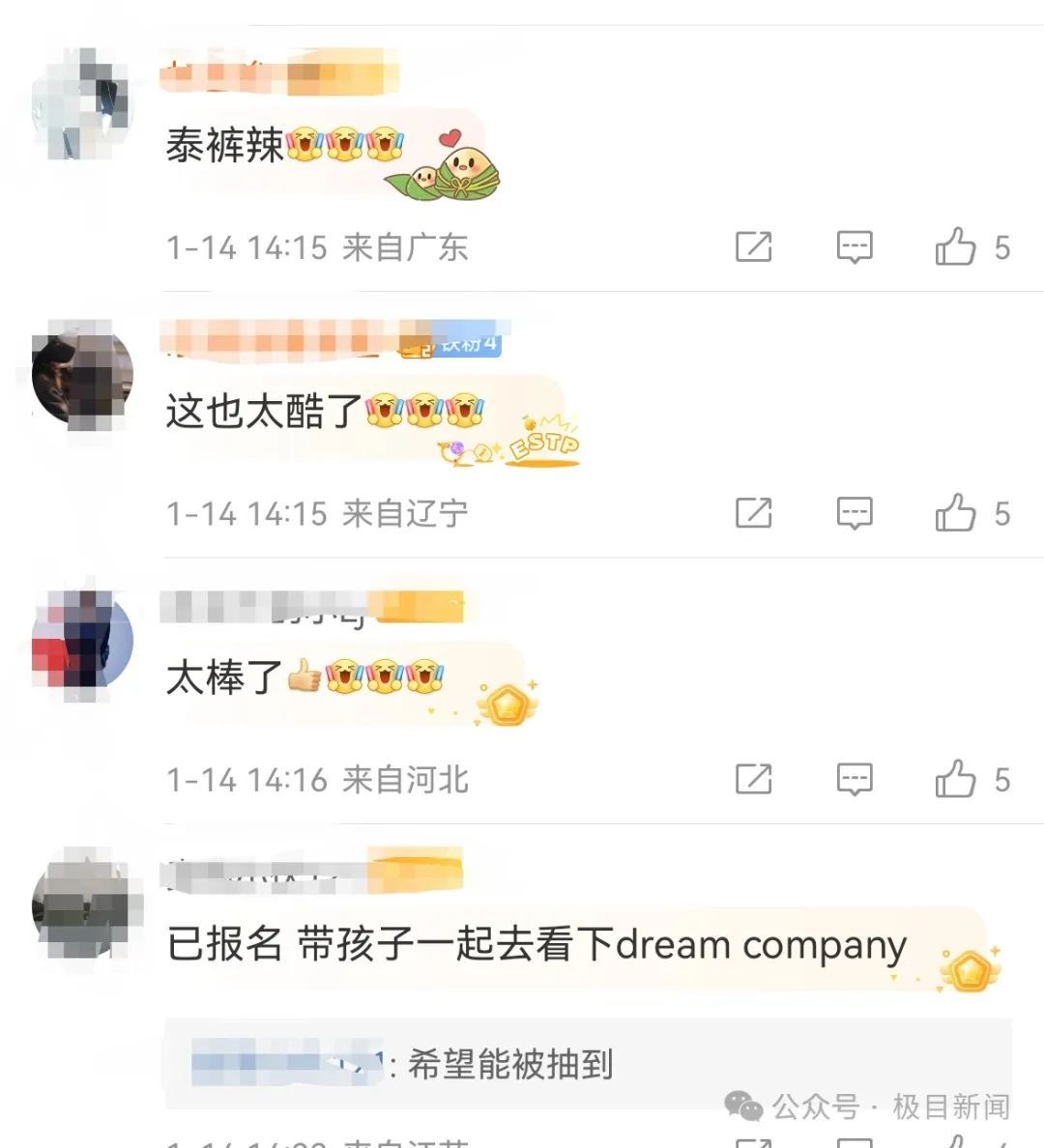
Task: Open the avatar of the "泰裤辣" commenter
Action: click(81, 103)
